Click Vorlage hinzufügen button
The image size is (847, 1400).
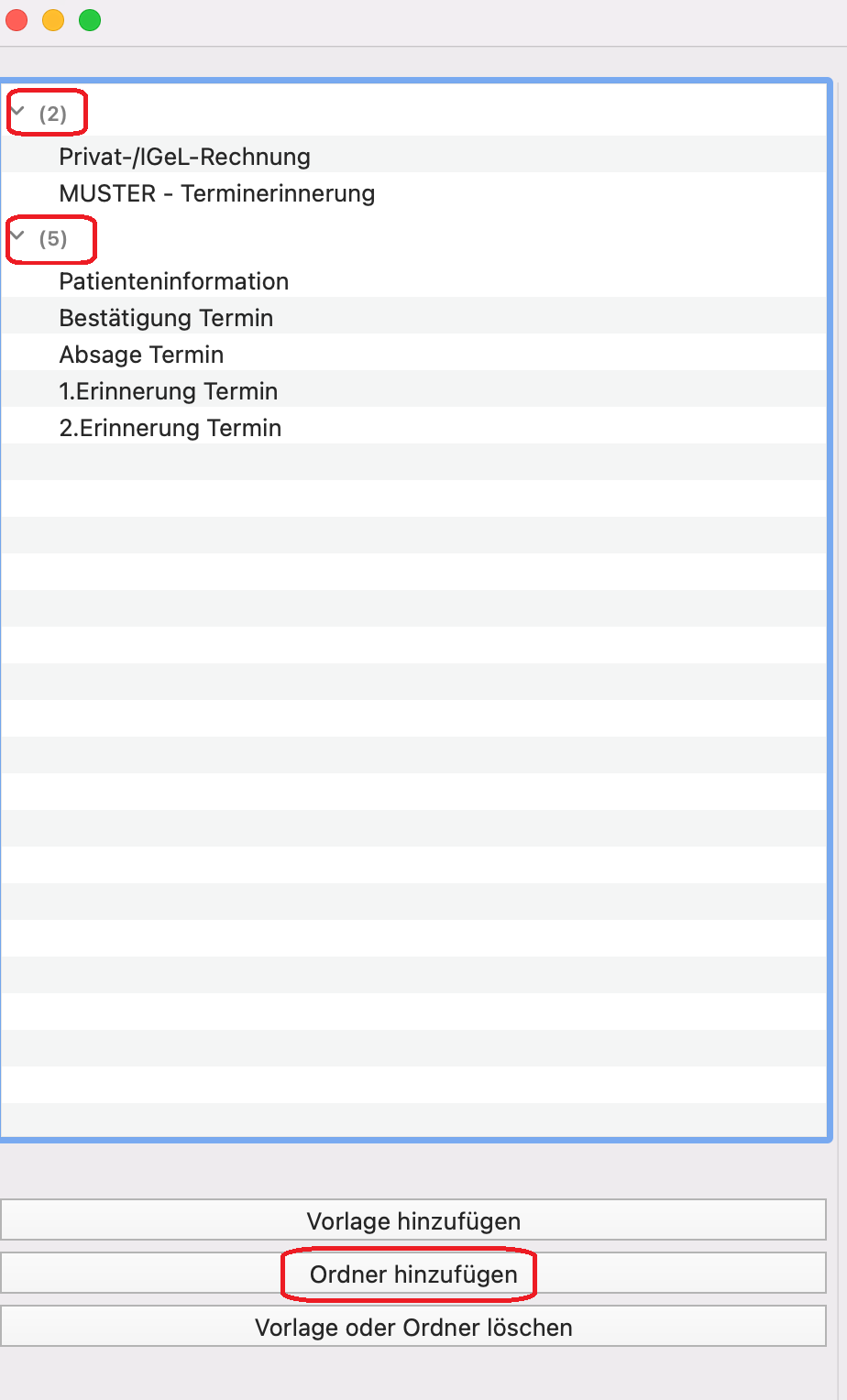pyautogui.click(x=413, y=1220)
